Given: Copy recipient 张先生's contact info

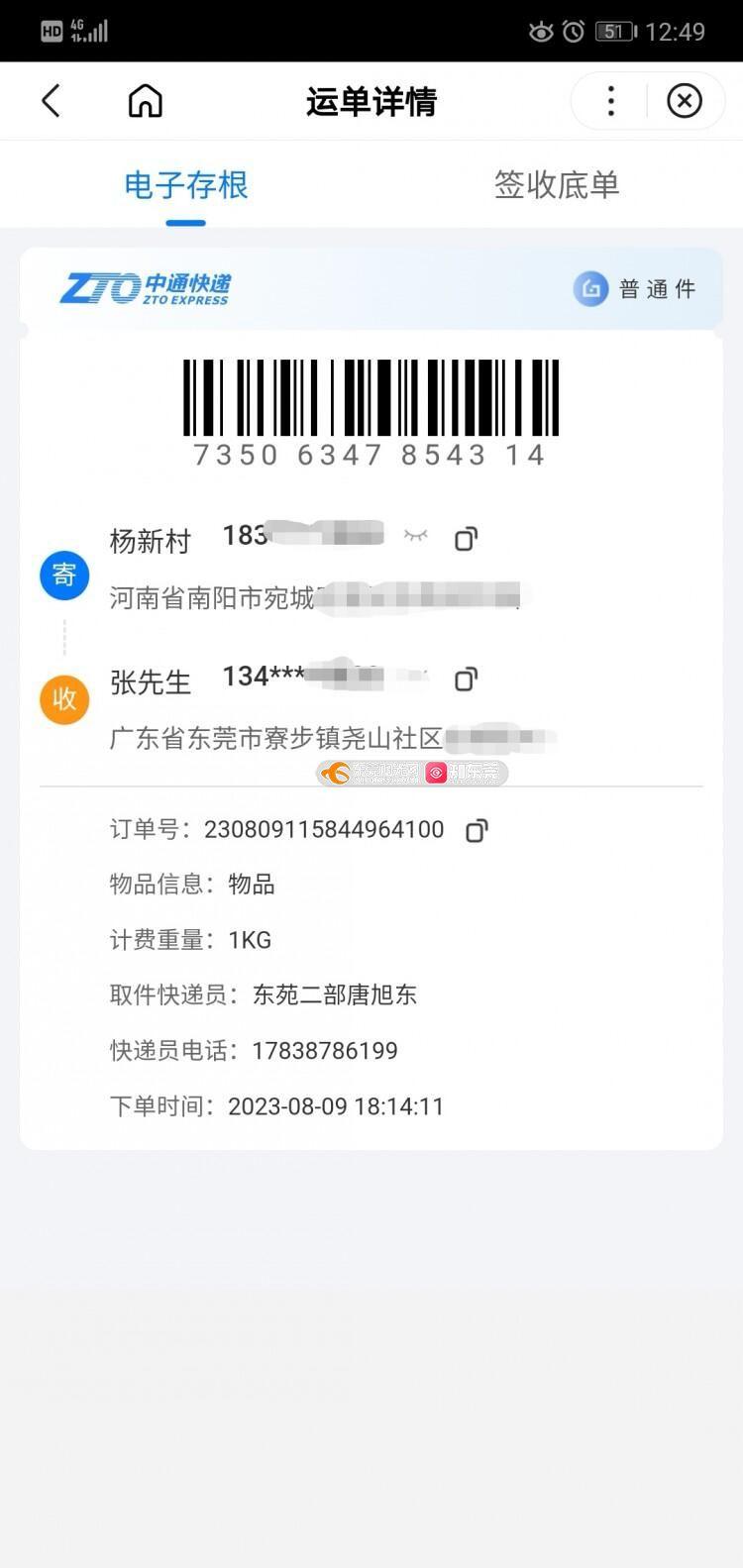Looking at the screenshot, I should click(466, 679).
